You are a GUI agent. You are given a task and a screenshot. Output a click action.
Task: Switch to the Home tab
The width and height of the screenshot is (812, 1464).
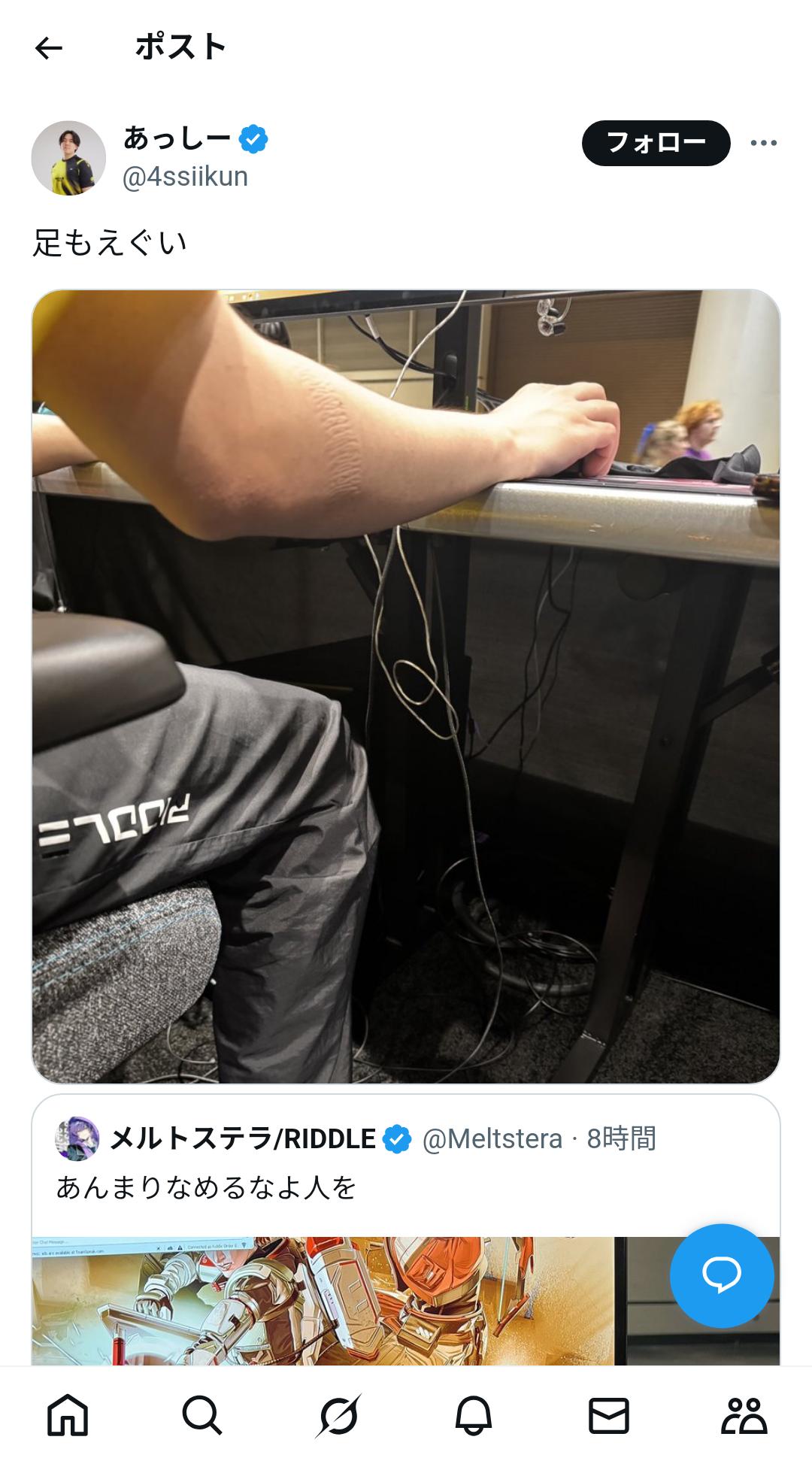(x=68, y=1416)
